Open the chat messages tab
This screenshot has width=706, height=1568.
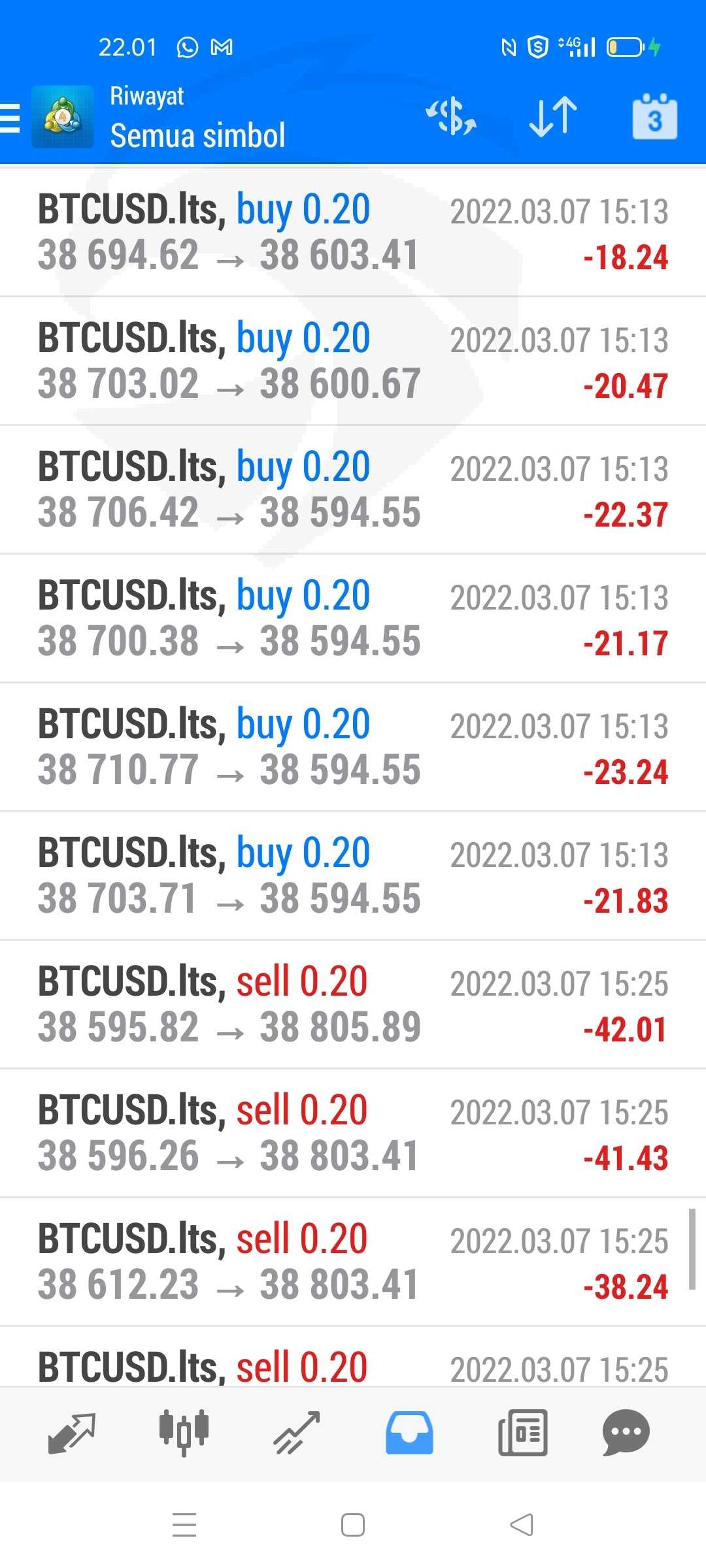pyautogui.click(x=626, y=1433)
